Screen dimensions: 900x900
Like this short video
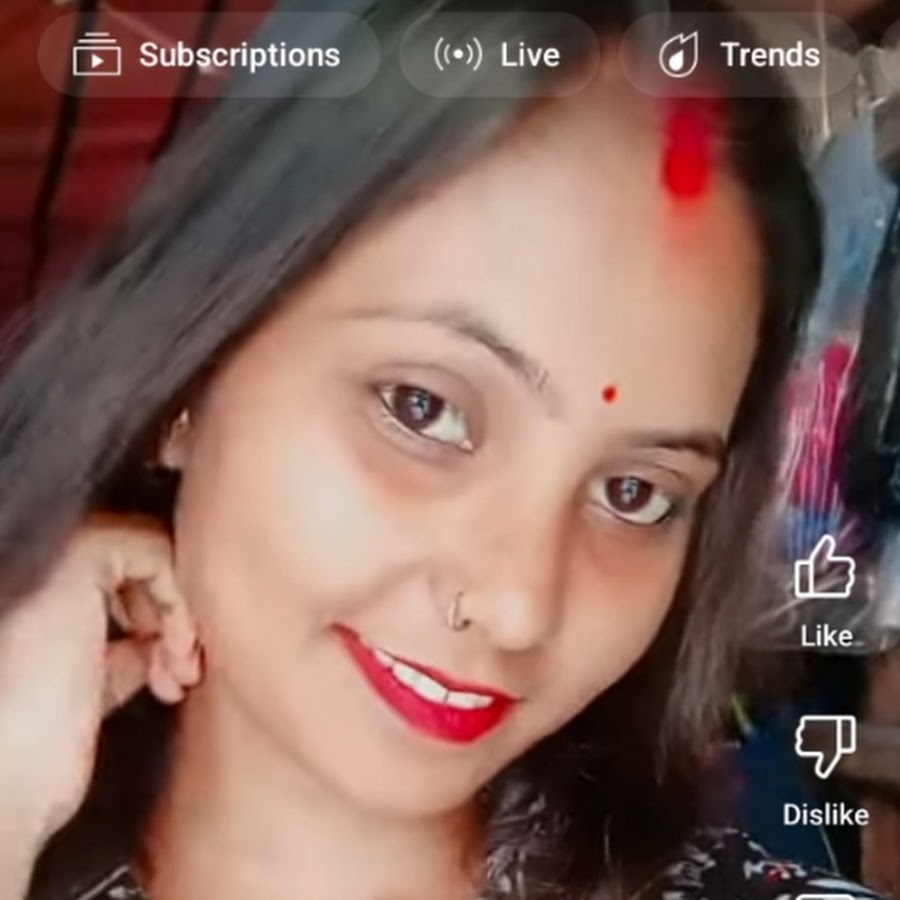point(825,570)
